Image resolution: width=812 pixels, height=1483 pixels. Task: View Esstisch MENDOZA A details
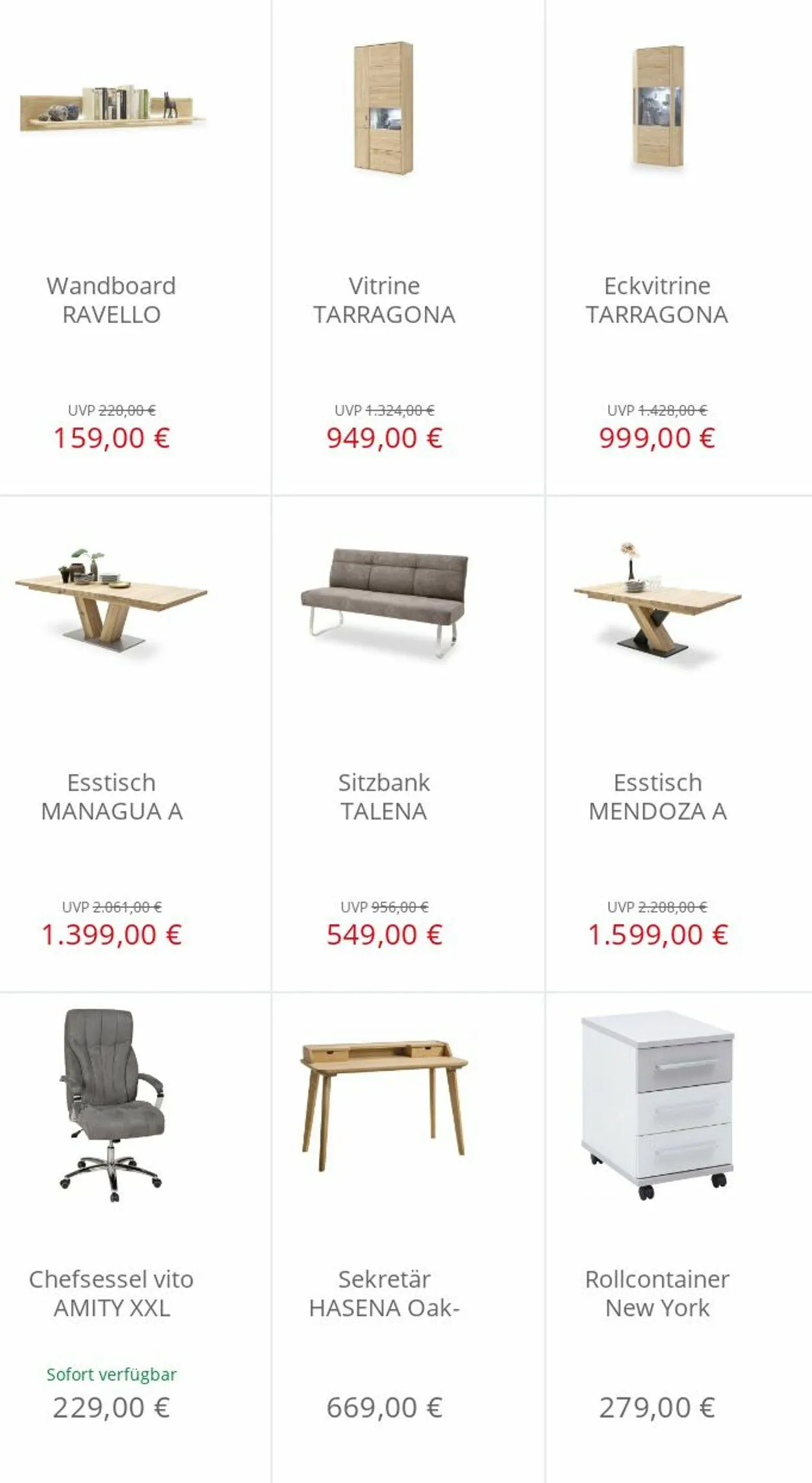pyautogui.click(x=679, y=744)
